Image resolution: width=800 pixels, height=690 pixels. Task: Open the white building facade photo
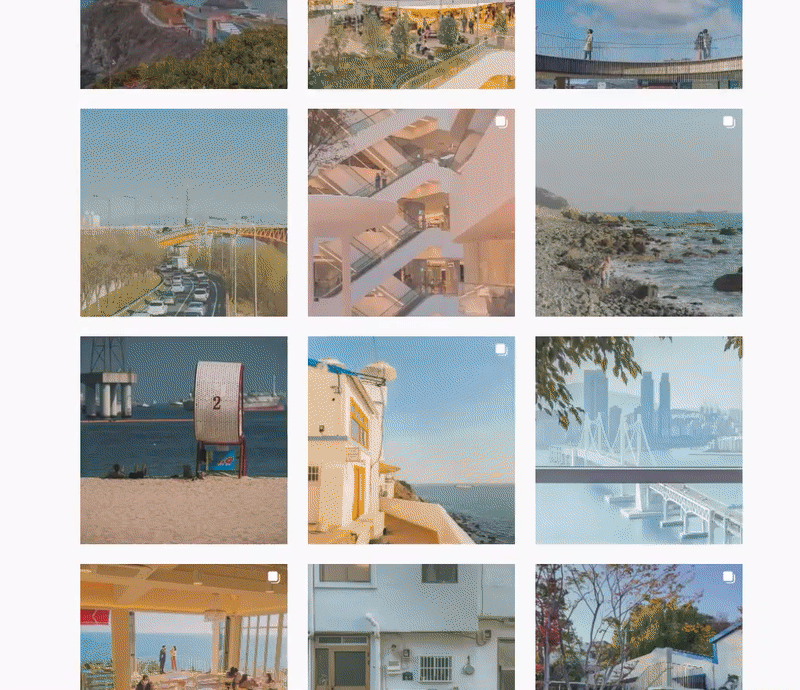point(411,627)
